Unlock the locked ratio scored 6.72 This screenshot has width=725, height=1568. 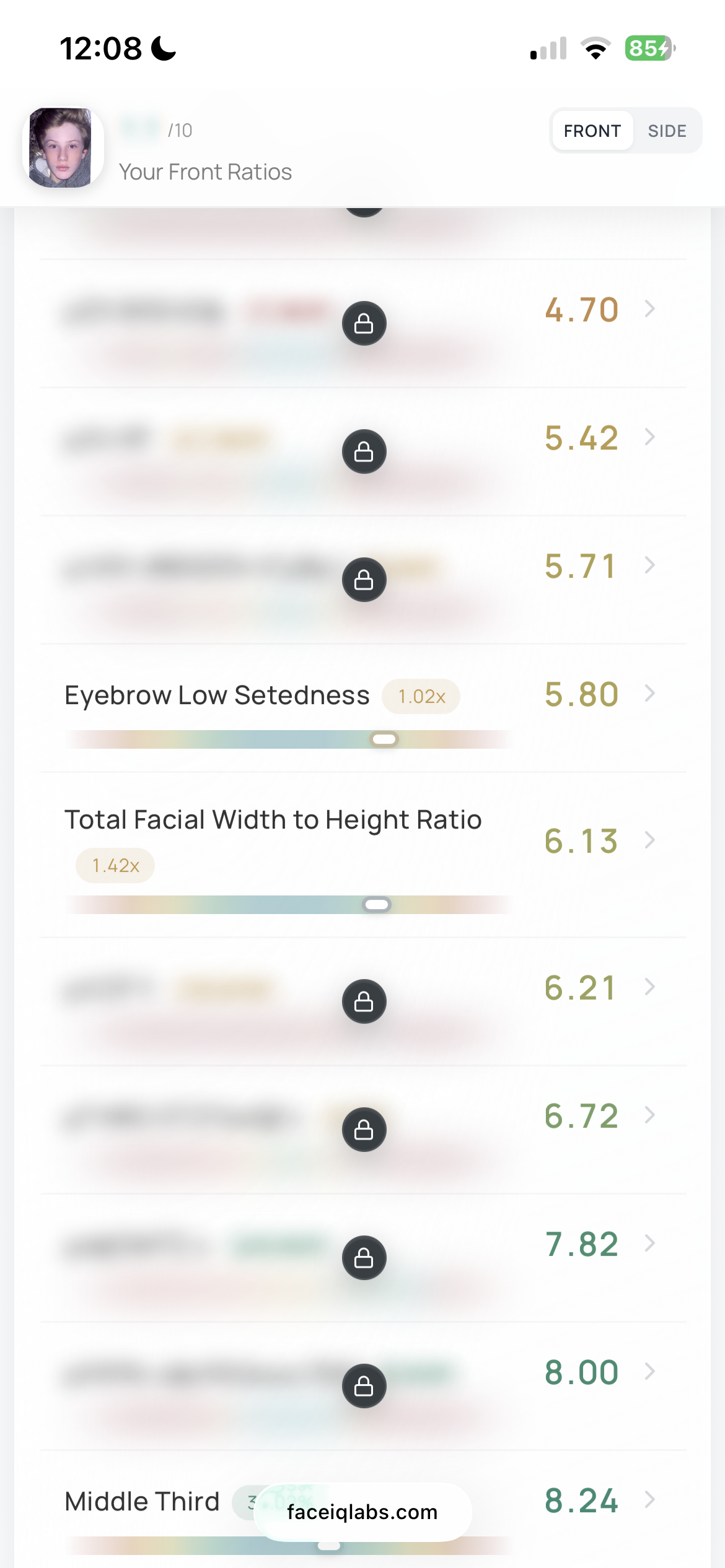pos(364,1130)
